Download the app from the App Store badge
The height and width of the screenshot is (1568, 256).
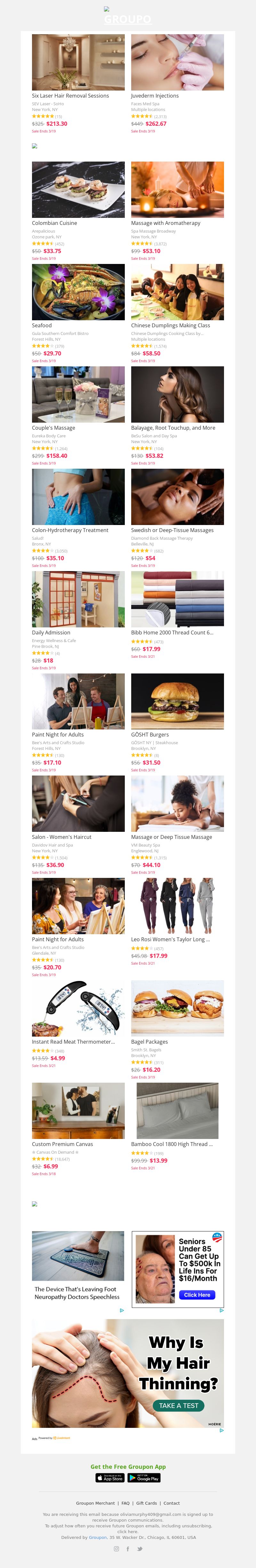point(110,1477)
